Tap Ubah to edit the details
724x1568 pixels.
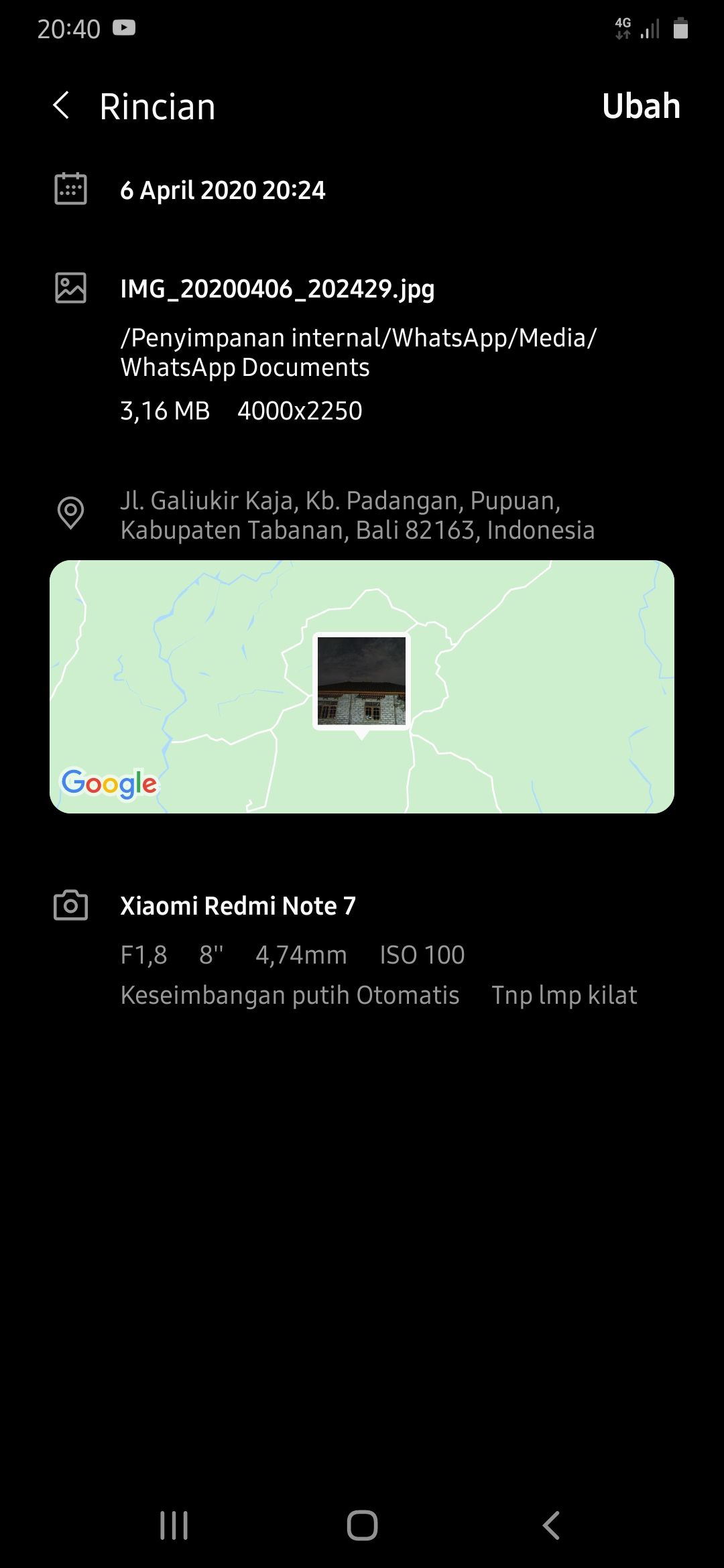point(640,106)
